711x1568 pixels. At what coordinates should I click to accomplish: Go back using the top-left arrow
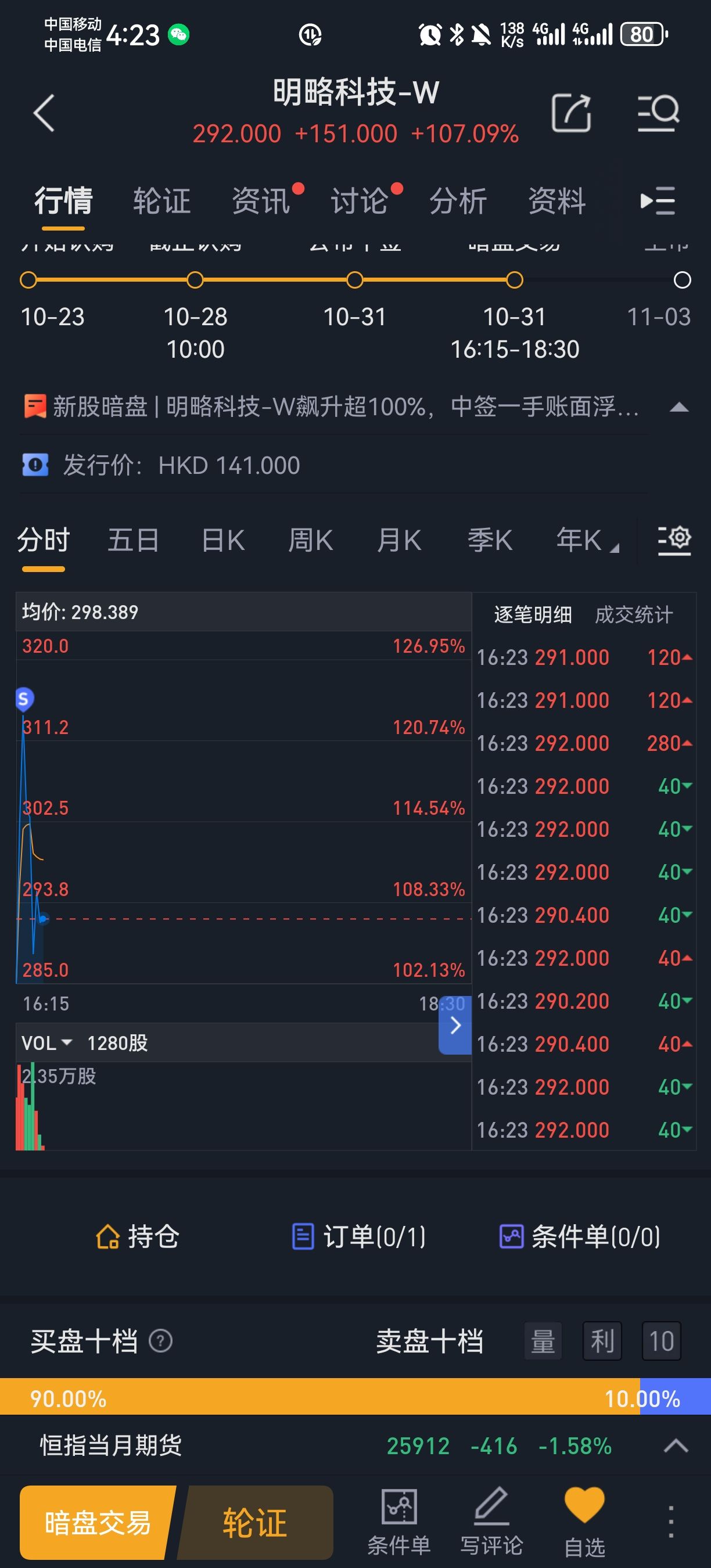(x=44, y=113)
